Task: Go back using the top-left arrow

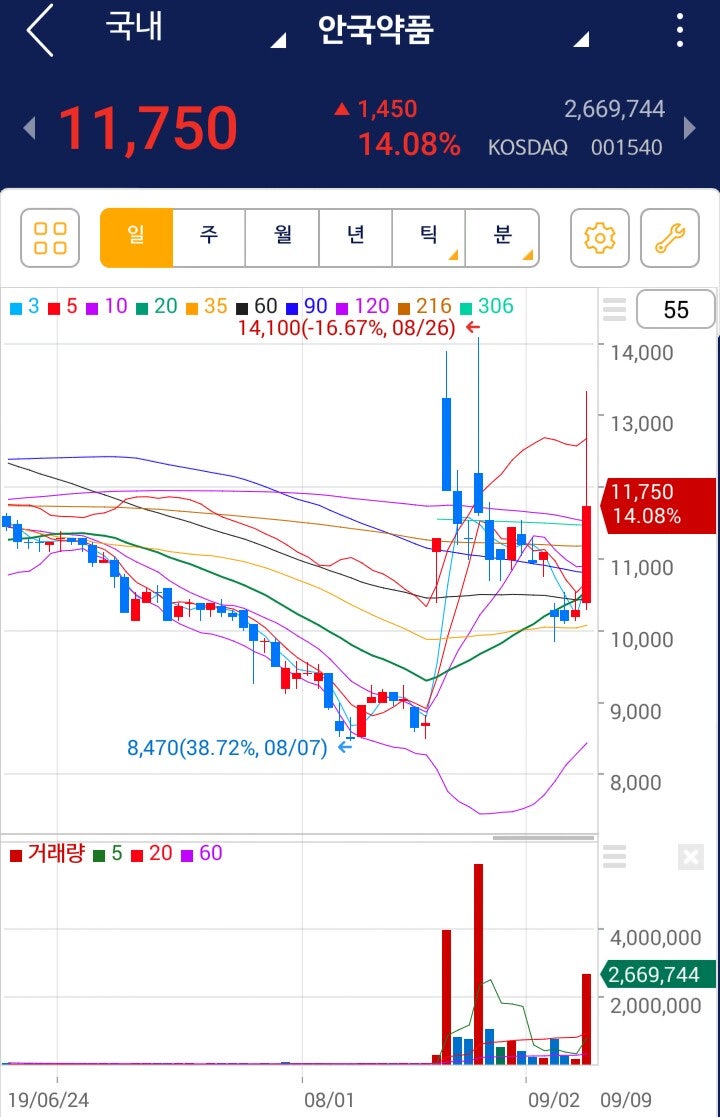Action: [x=40, y=30]
